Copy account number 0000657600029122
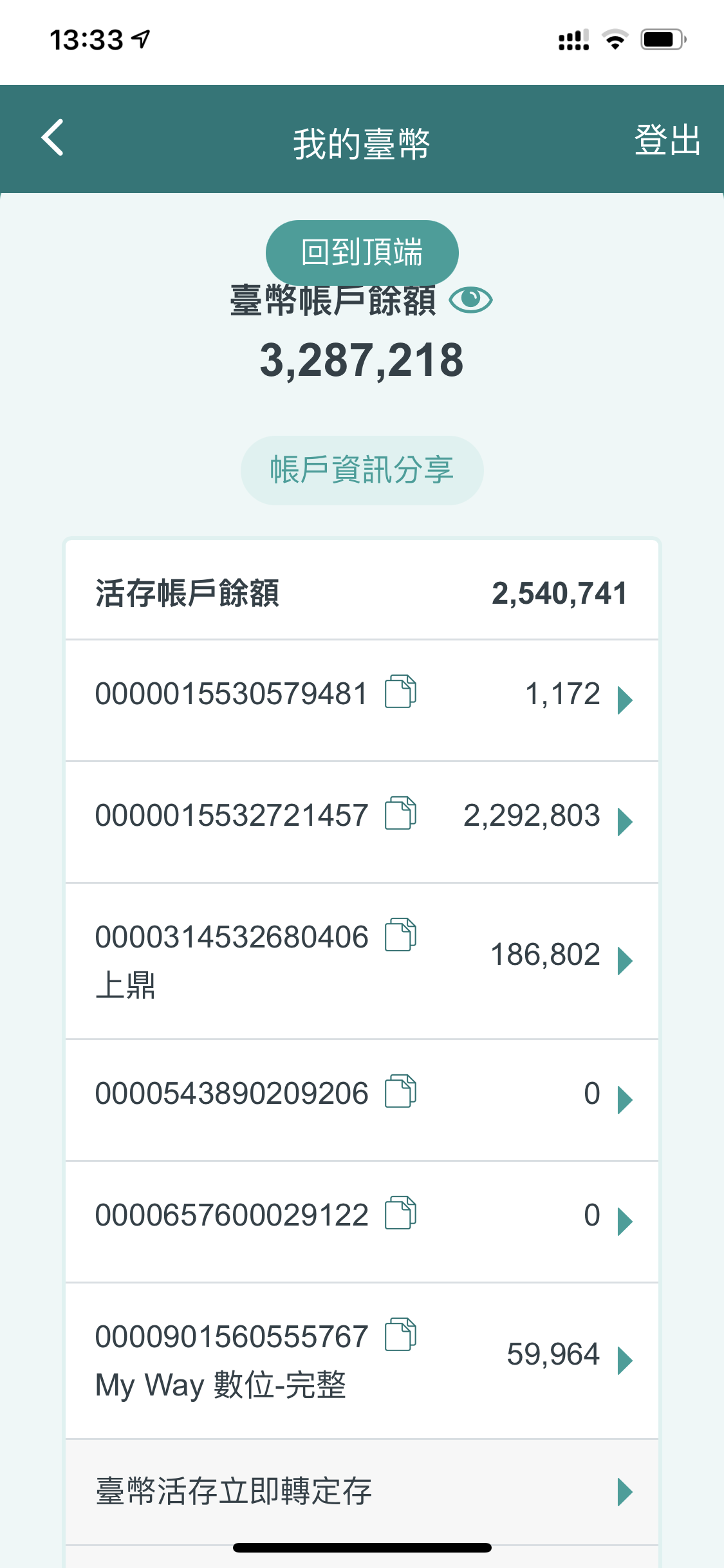Viewport: 724px width, 1568px height. click(400, 1214)
